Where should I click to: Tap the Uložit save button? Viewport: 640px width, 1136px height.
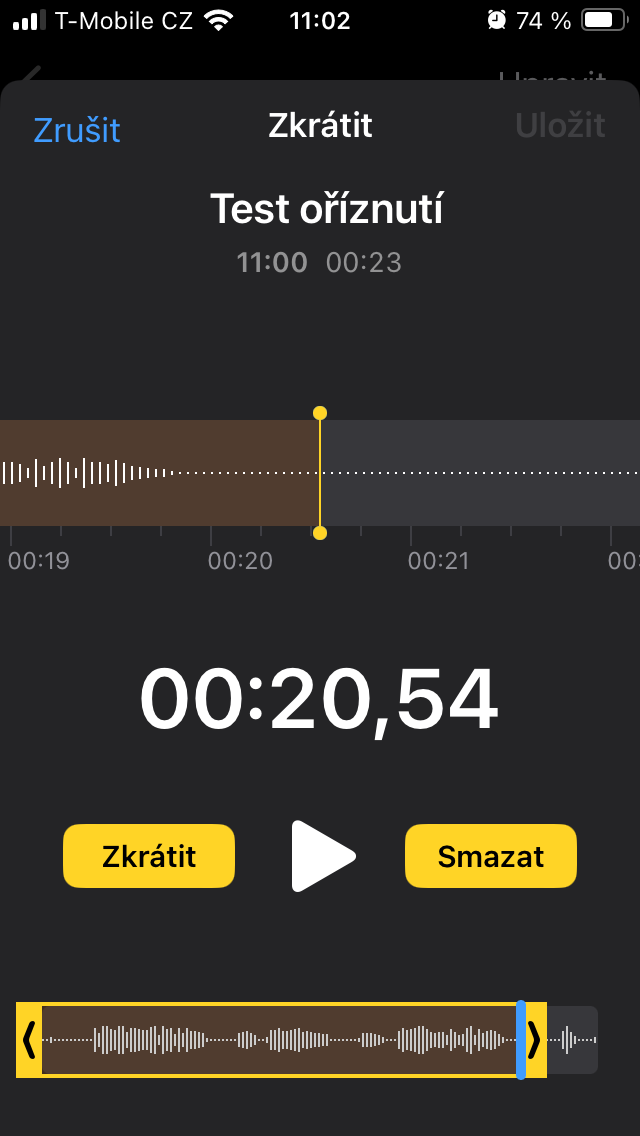560,126
